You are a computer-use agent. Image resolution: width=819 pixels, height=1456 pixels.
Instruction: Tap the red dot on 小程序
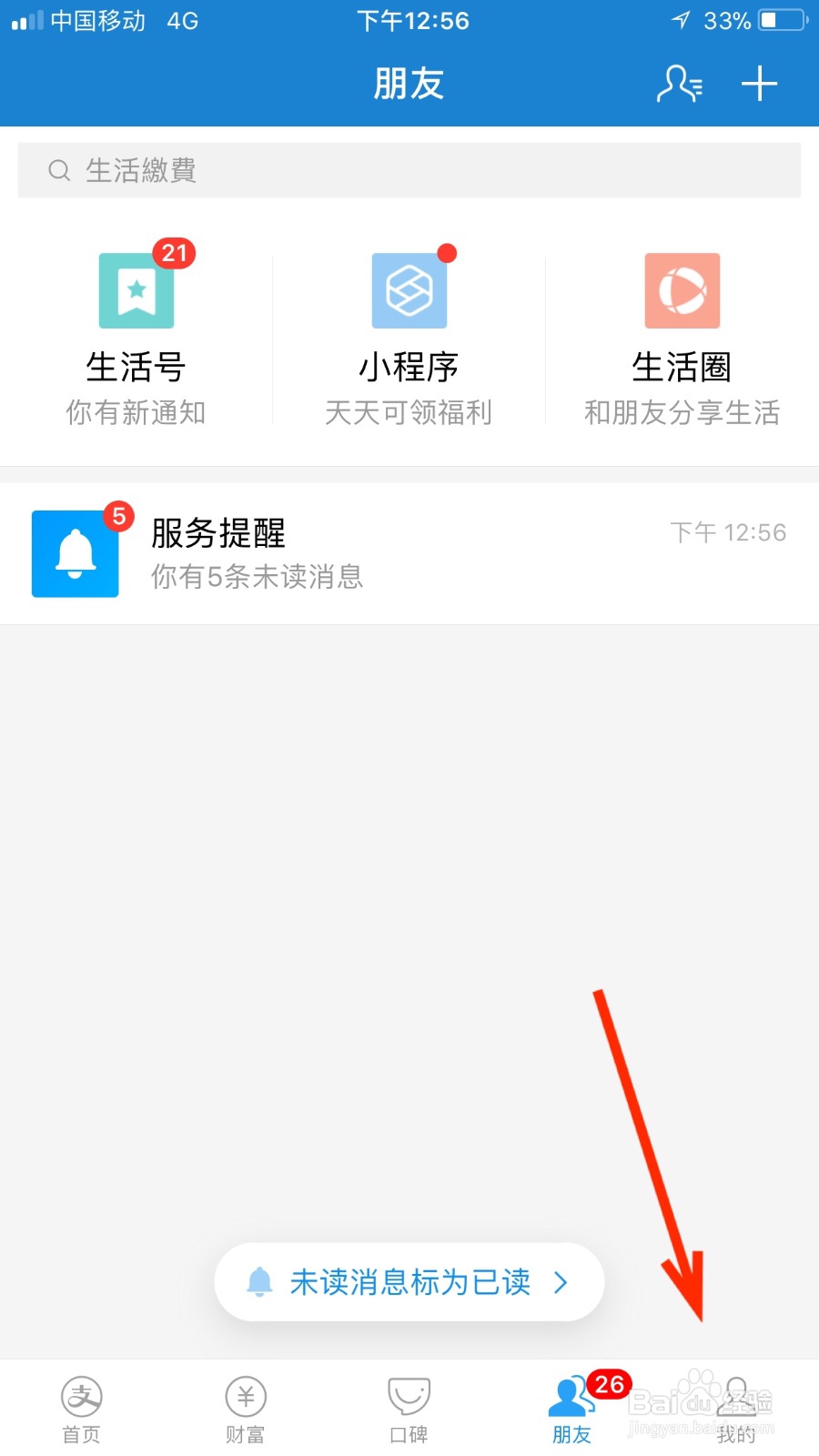pyautogui.click(x=445, y=253)
